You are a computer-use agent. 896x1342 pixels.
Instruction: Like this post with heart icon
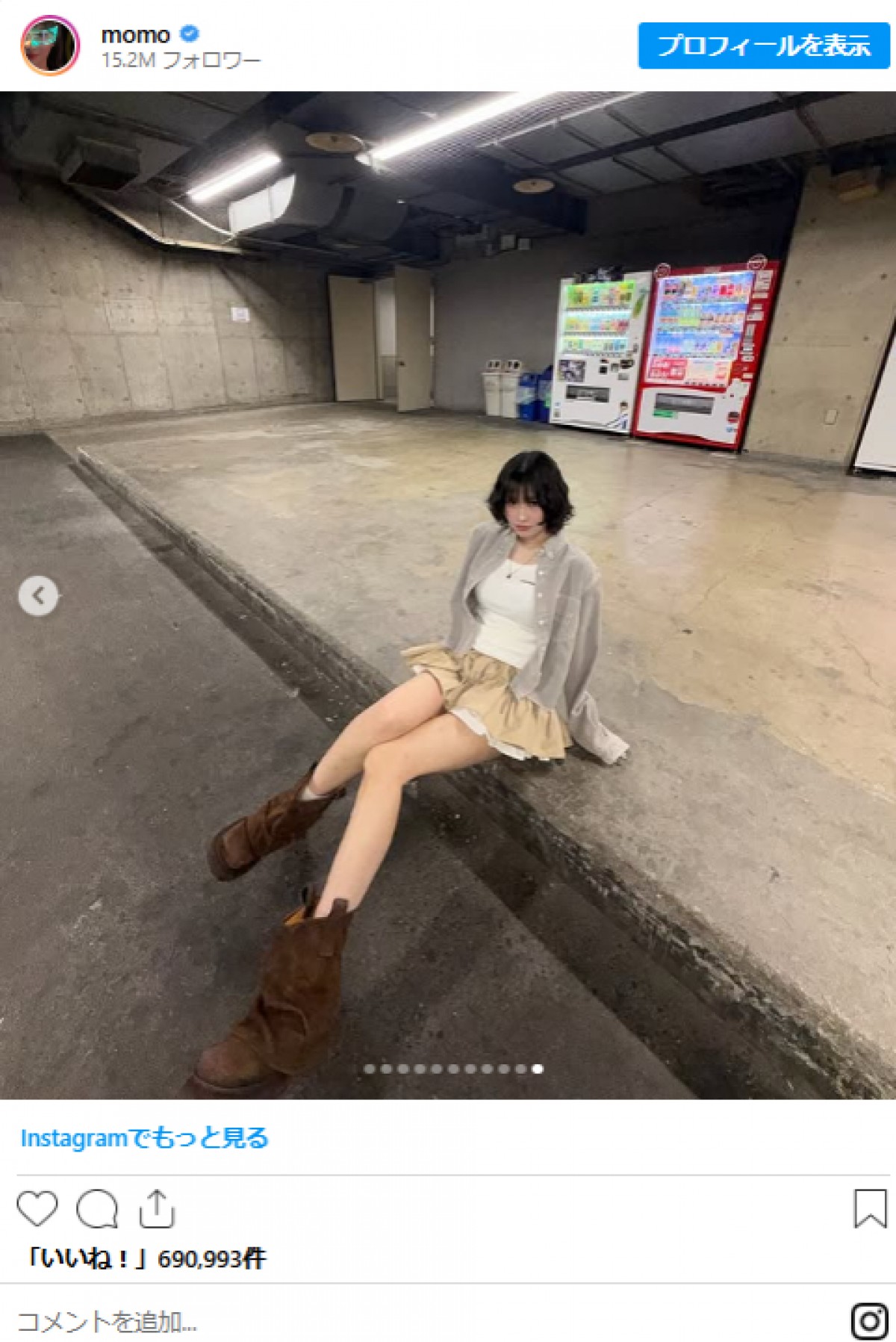click(37, 1208)
